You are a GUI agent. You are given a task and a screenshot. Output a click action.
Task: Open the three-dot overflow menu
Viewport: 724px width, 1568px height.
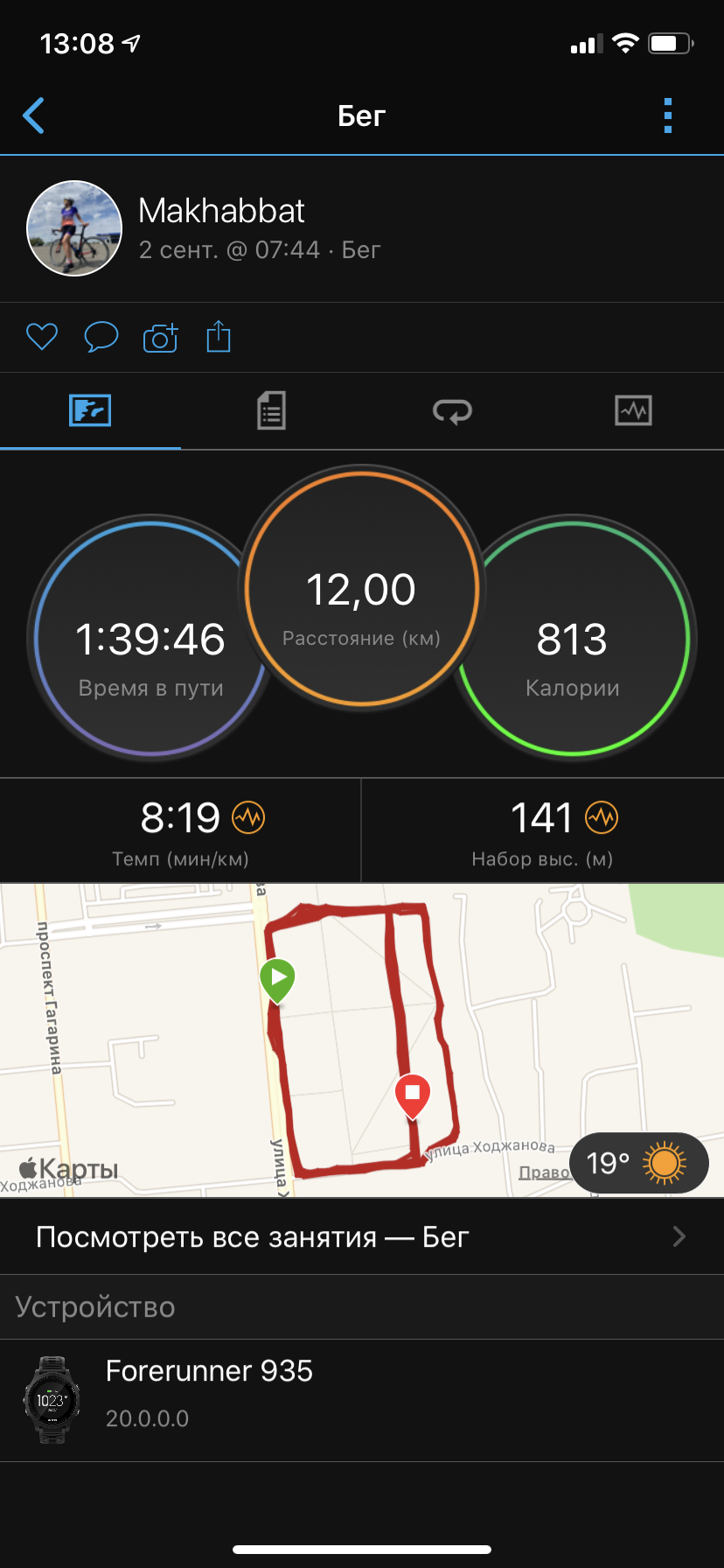coord(667,115)
